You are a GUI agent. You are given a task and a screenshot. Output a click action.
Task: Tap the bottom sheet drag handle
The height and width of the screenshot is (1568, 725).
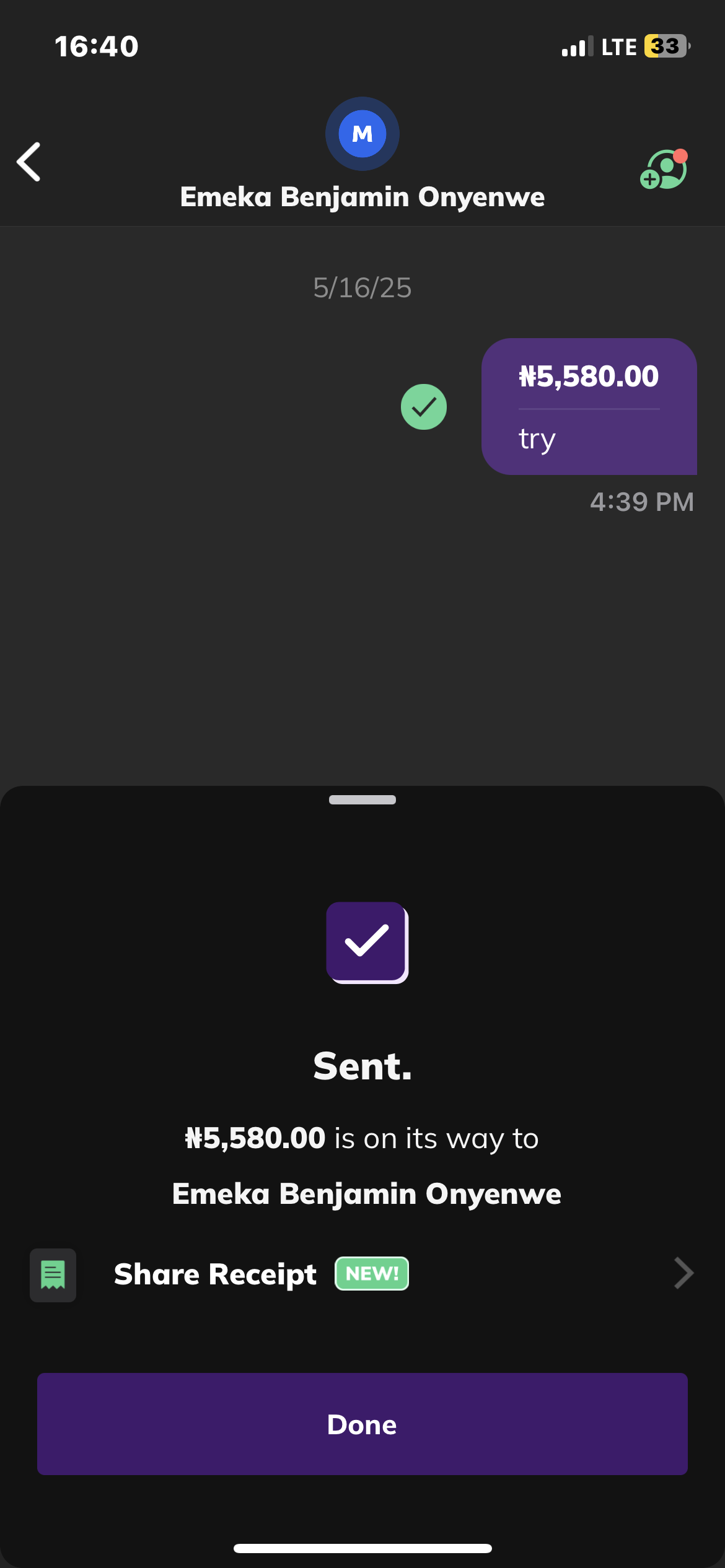click(x=362, y=799)
